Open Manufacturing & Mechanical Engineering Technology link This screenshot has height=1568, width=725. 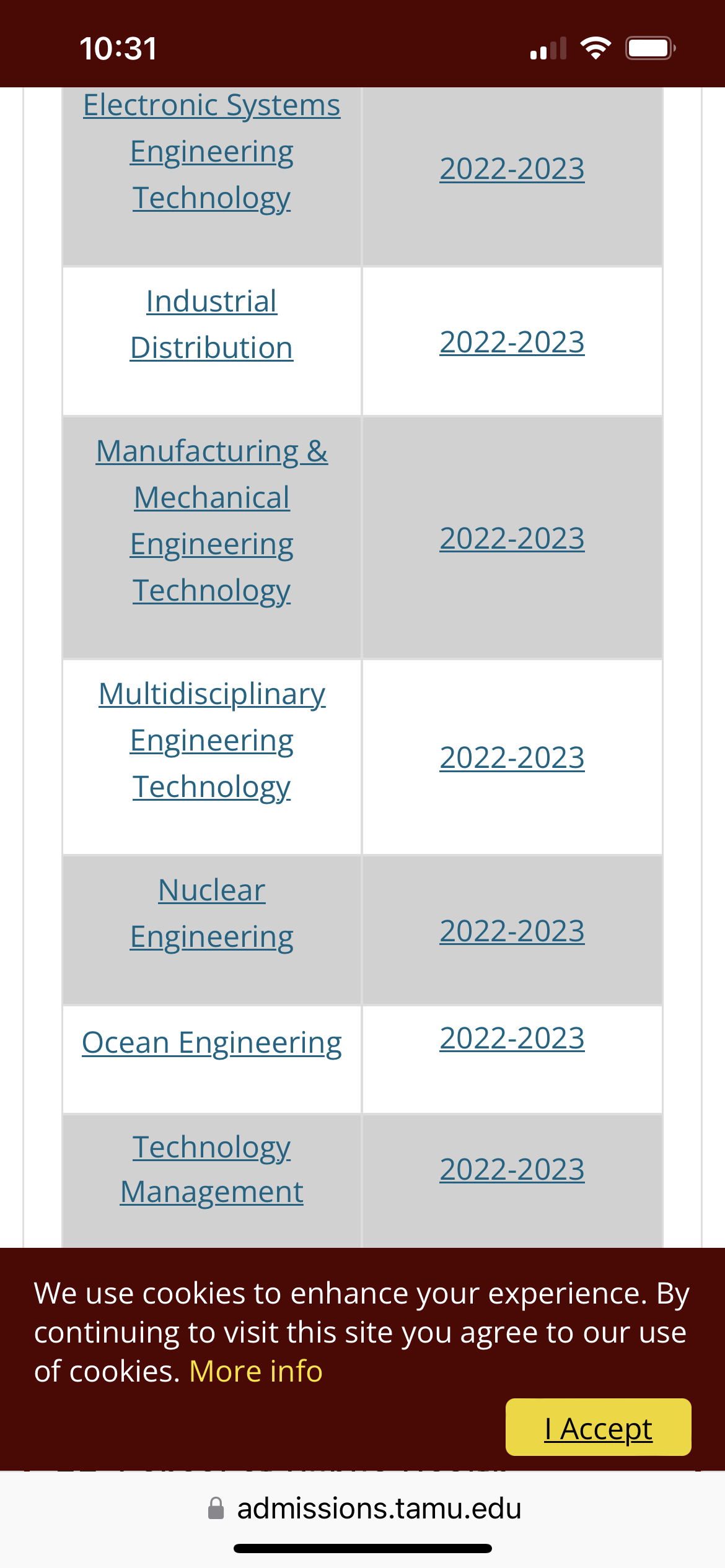pyautogui.click(x=211, y=521)
